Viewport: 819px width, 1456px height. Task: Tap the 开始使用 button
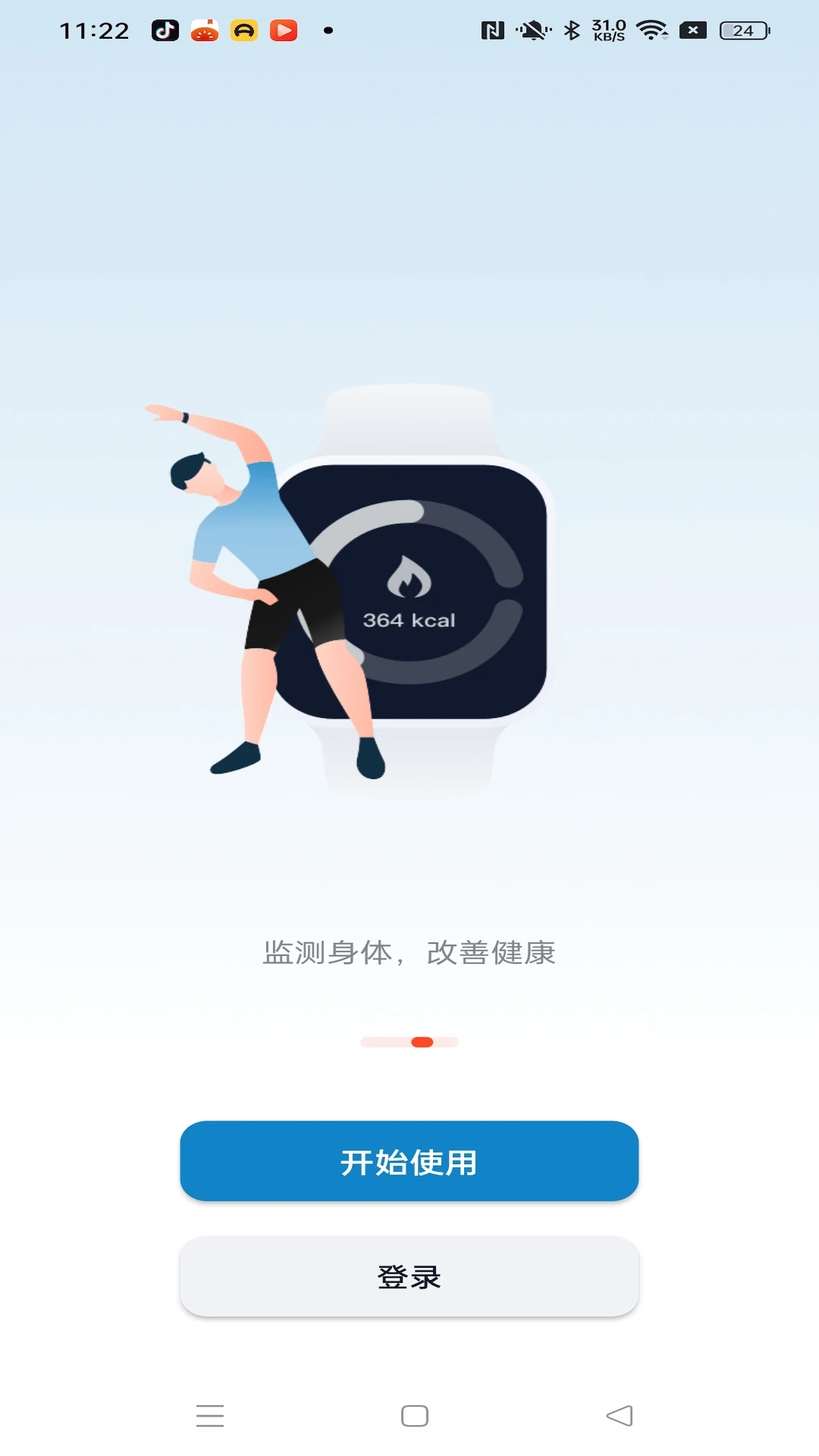409,1161
